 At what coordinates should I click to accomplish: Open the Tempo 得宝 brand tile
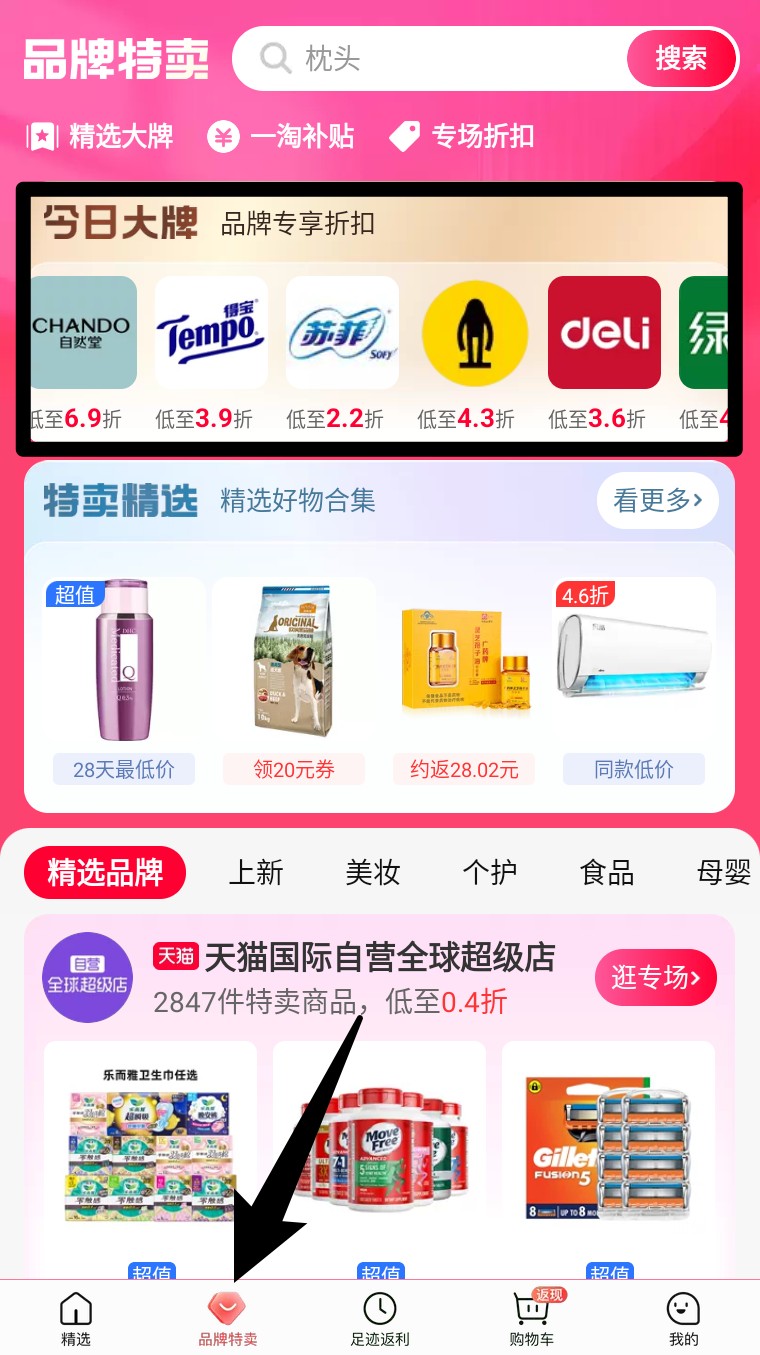pyautogui.click(x=211, y=333)
